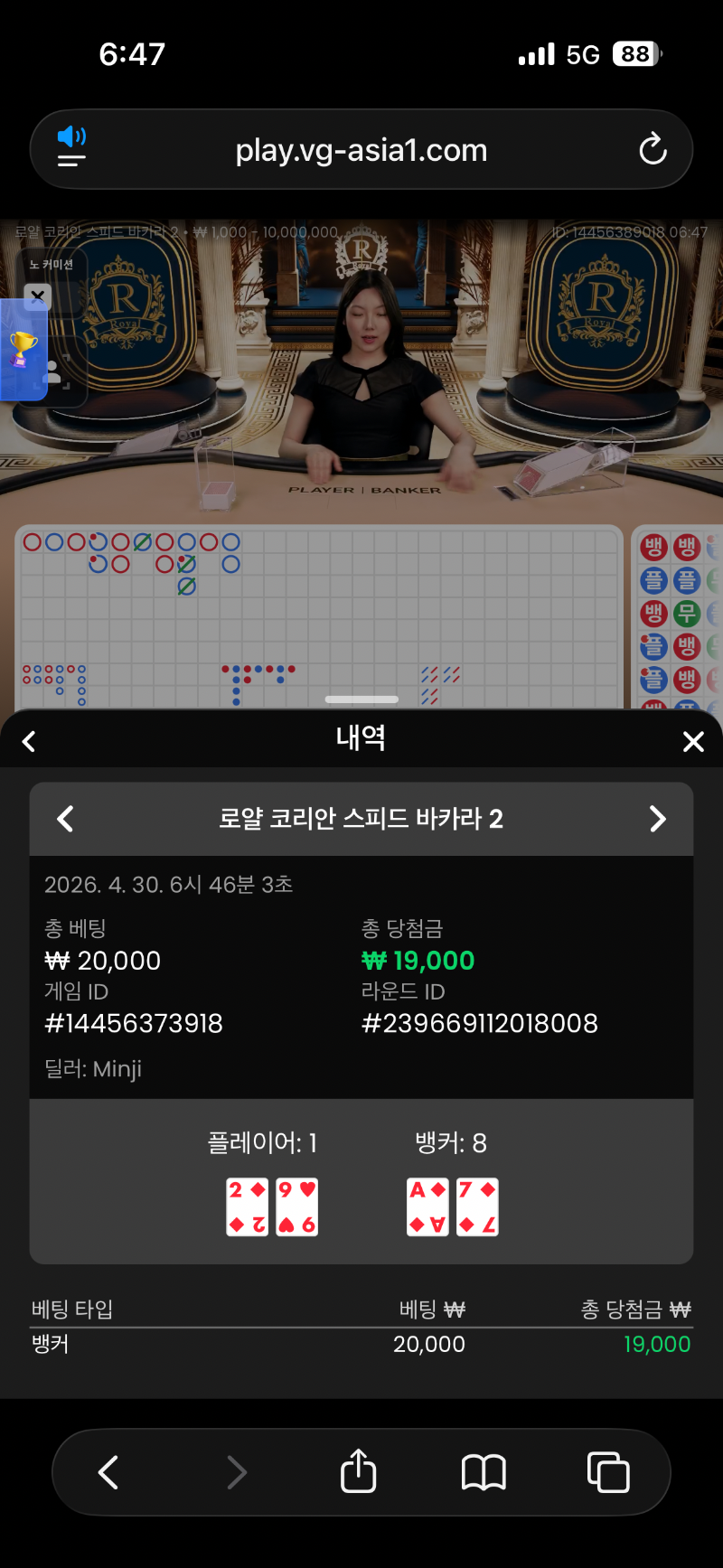Tap the play.vg-asia1.com address bar
Image resolution: width=723 pixels, height=1568 pixels.
361,150
